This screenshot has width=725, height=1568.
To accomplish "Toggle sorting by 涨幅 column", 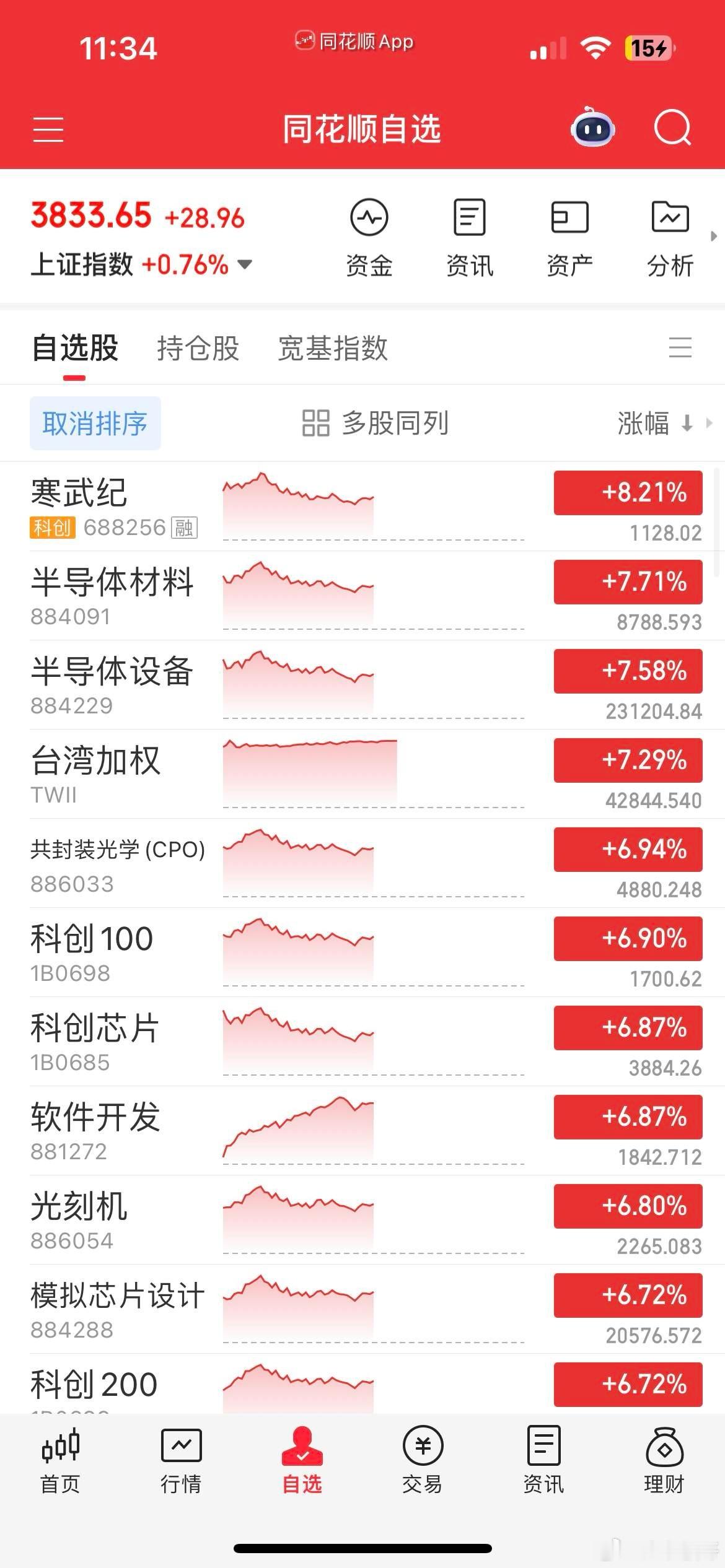I will [656, 424].
